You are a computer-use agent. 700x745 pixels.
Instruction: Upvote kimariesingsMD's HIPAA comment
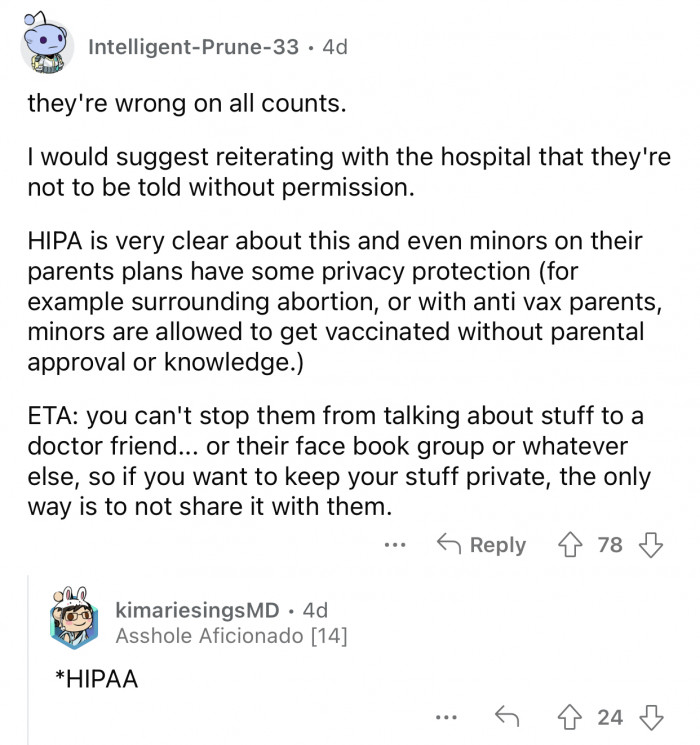[x=573, y=717]
